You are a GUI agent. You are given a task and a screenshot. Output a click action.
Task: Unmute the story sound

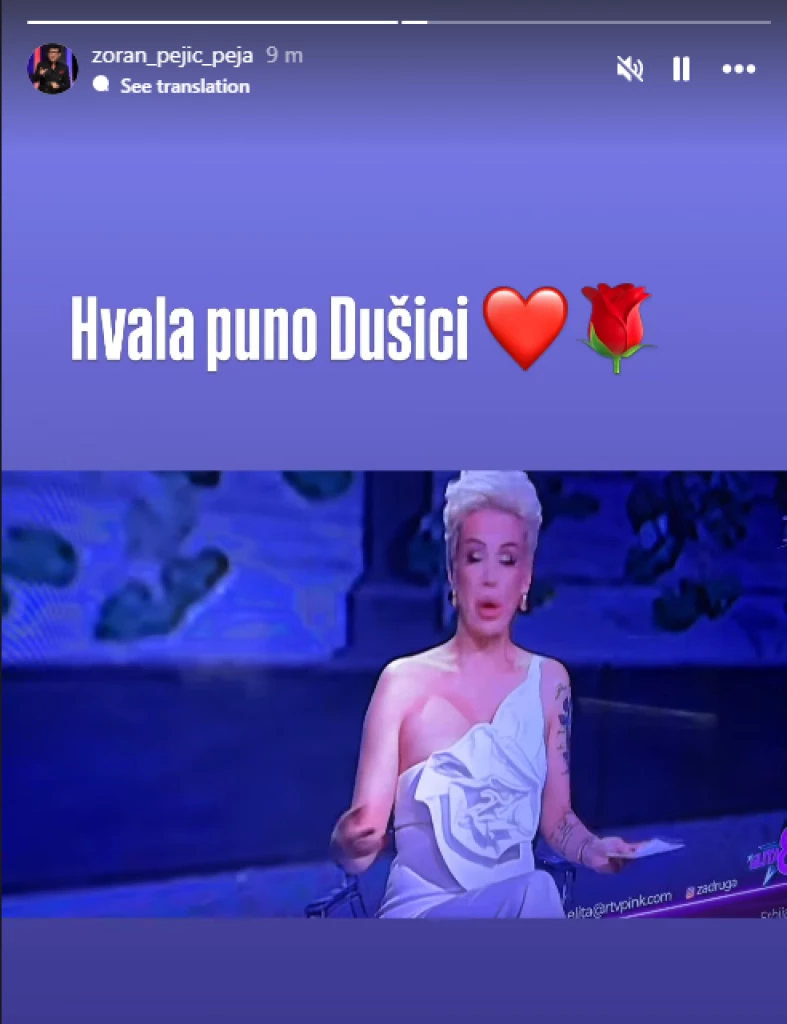point(630,69)
